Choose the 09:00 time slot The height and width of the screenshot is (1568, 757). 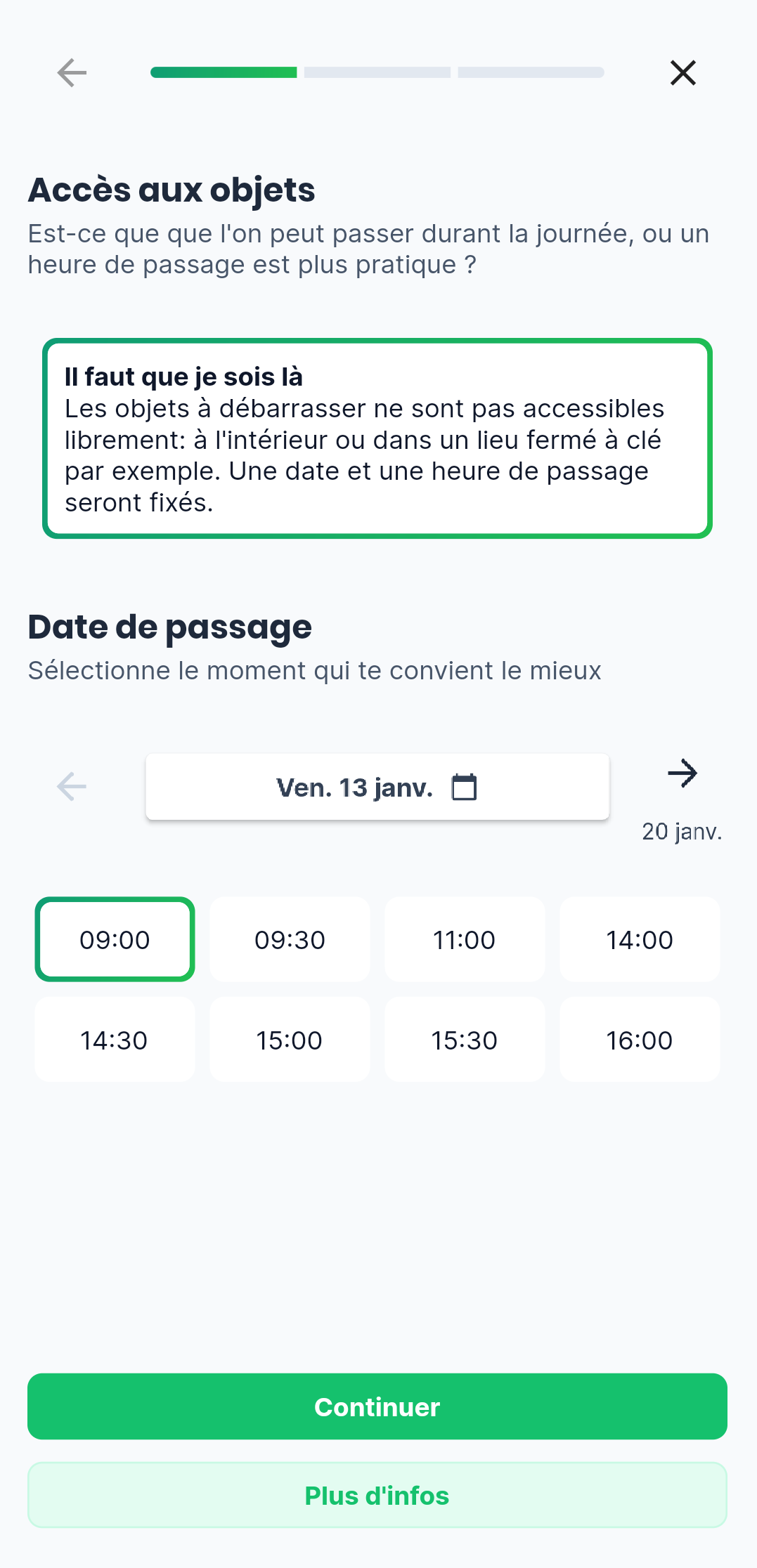pyautogui.click(x=115, y=939)
